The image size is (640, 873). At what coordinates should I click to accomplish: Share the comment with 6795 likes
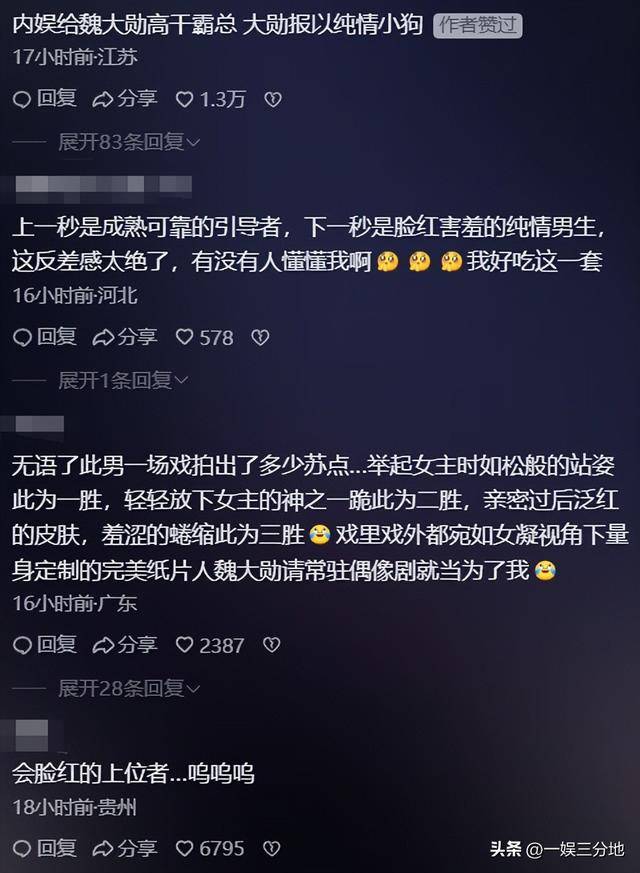point(124,849)
